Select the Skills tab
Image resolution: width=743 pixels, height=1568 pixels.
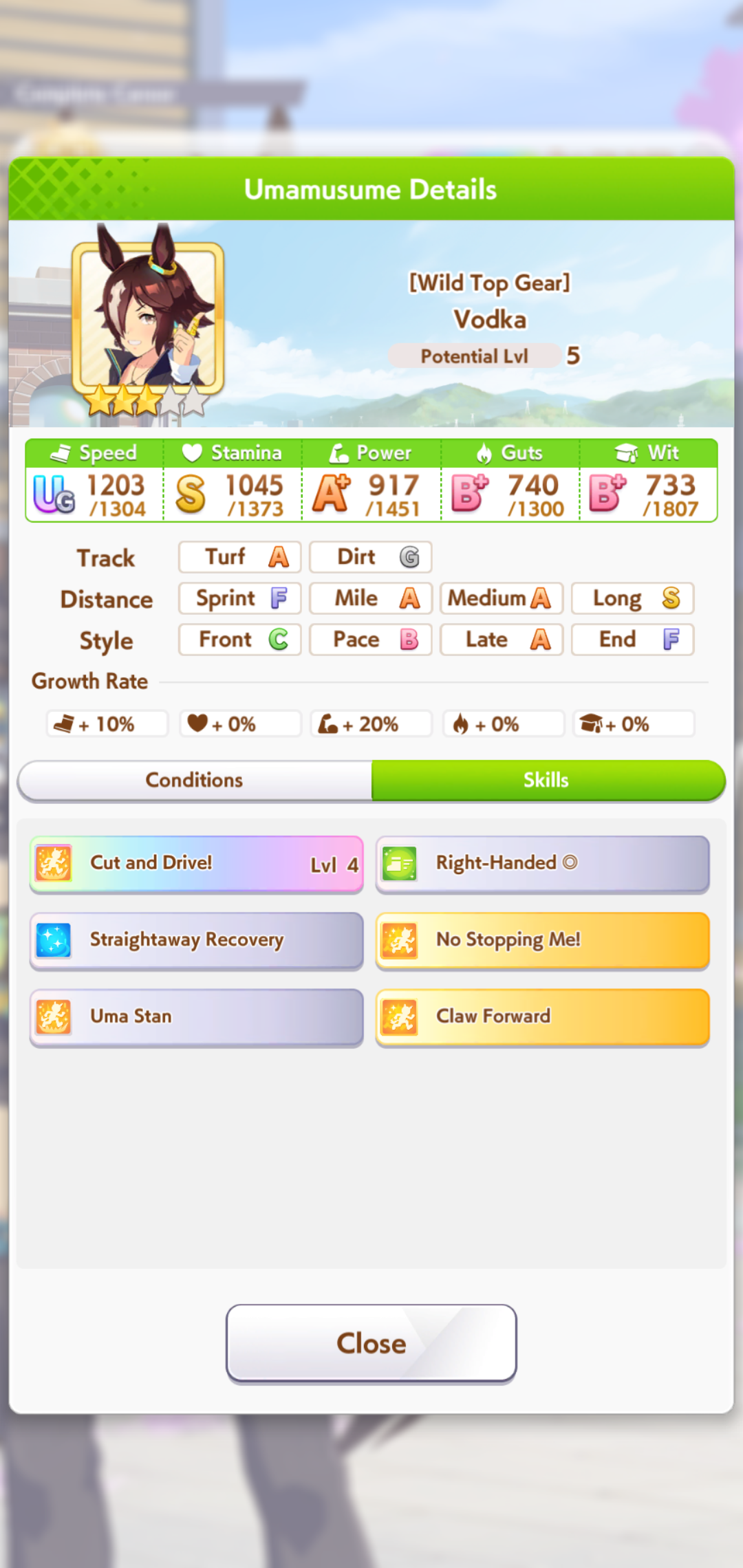548,780
